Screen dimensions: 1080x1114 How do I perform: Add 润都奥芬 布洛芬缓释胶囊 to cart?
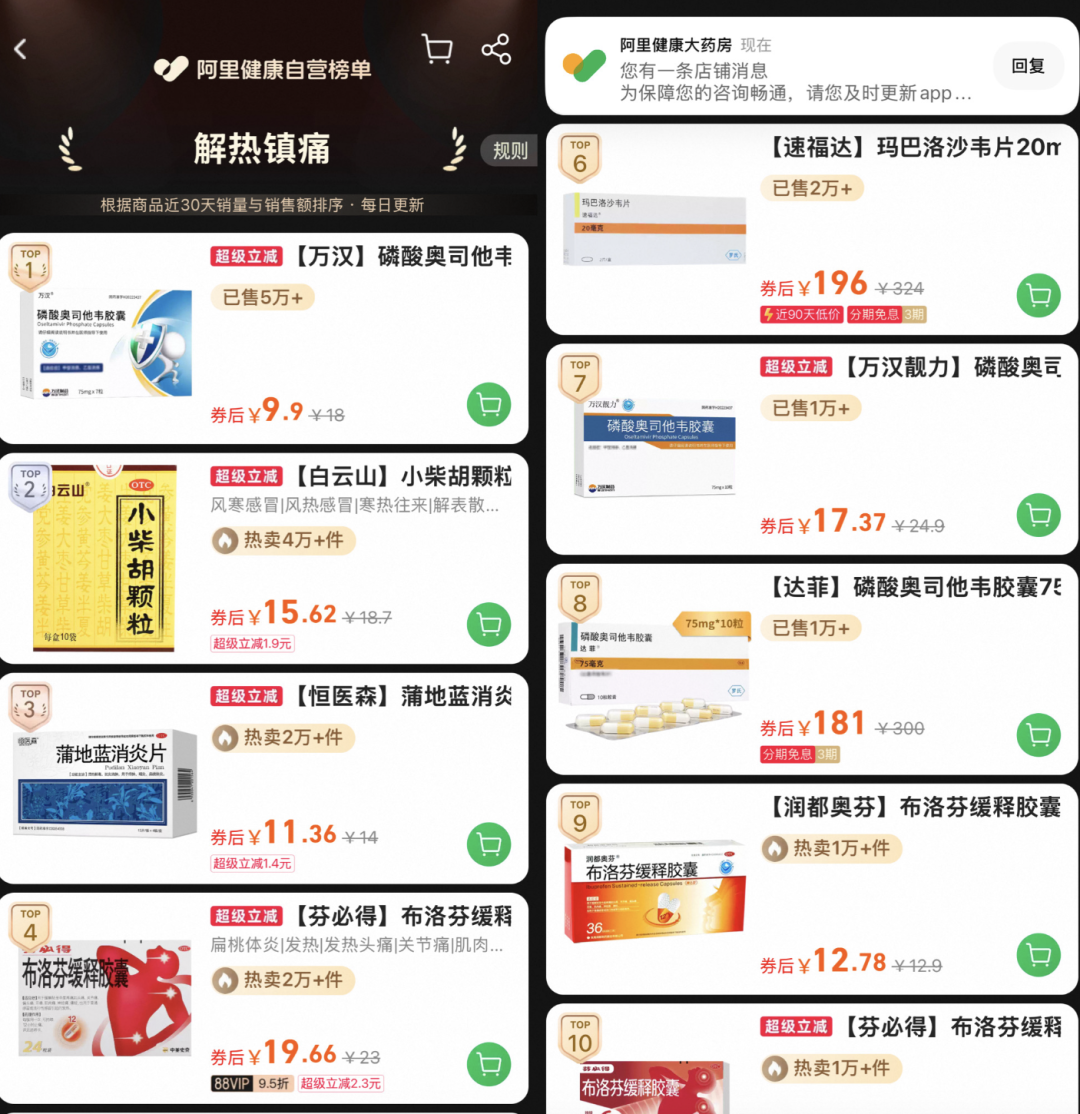[x=1039, y=956]
